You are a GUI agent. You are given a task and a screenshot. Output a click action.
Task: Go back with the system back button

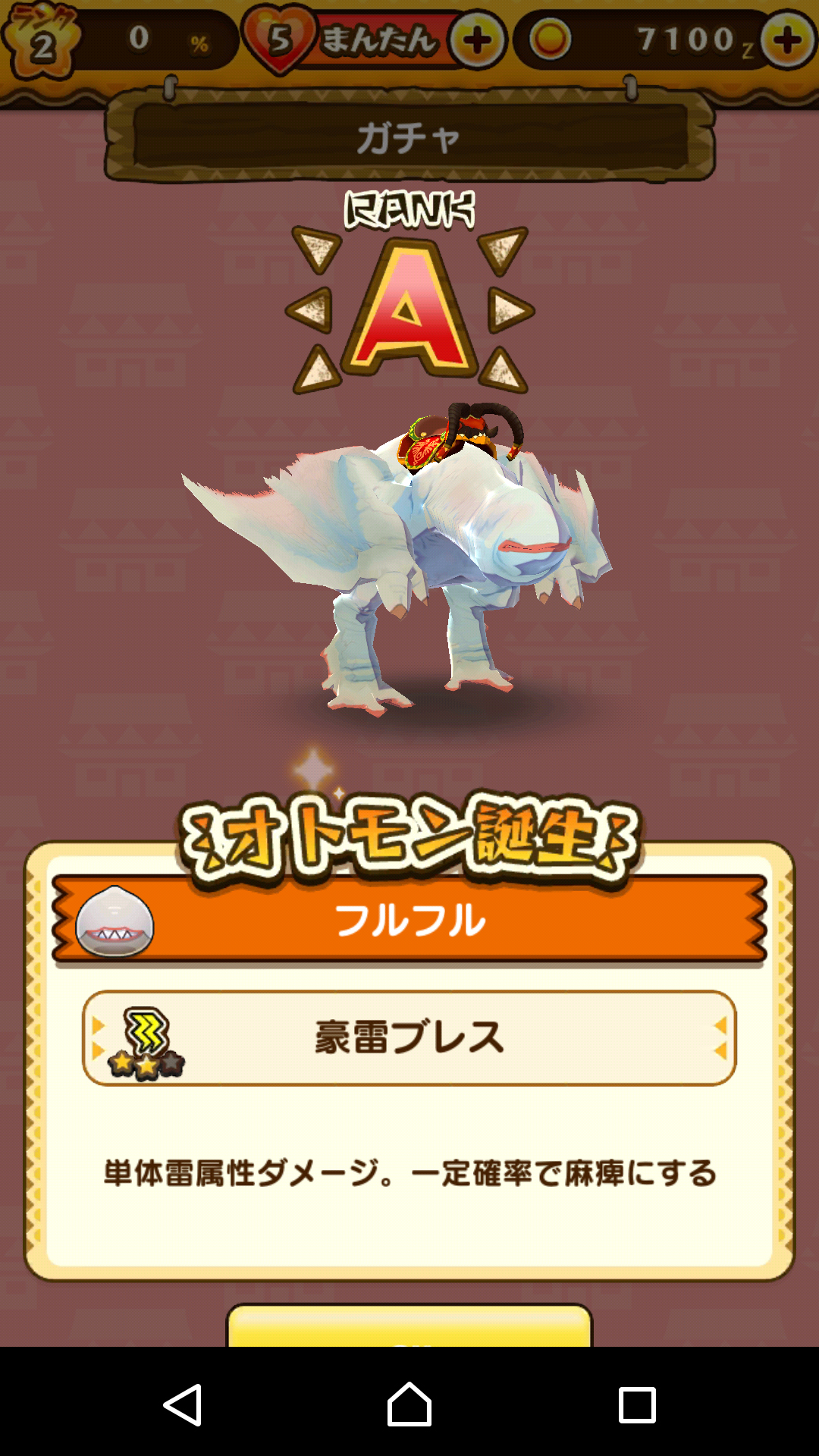(183, 1404)
